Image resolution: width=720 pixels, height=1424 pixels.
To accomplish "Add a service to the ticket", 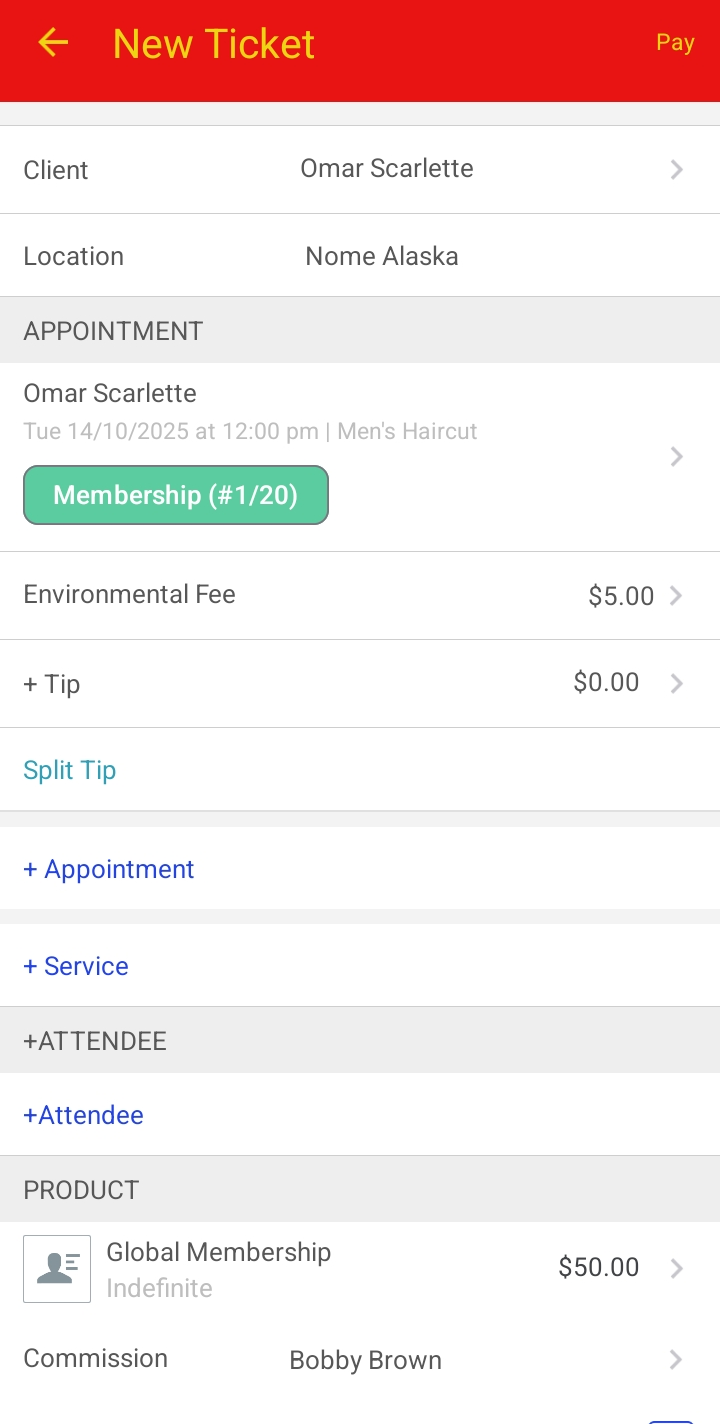I will point(76,966).
